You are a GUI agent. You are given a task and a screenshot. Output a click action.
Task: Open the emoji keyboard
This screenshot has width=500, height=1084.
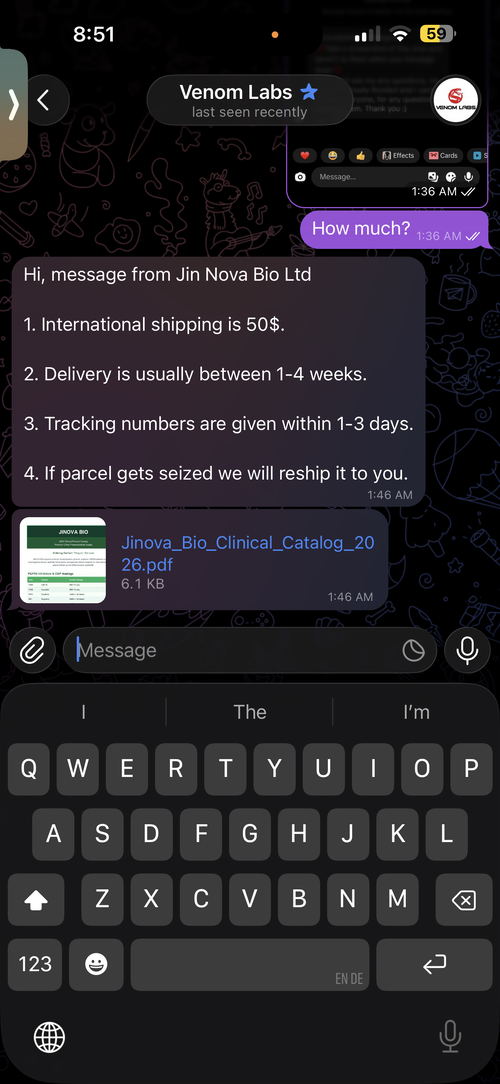click(x=96, y=964)
